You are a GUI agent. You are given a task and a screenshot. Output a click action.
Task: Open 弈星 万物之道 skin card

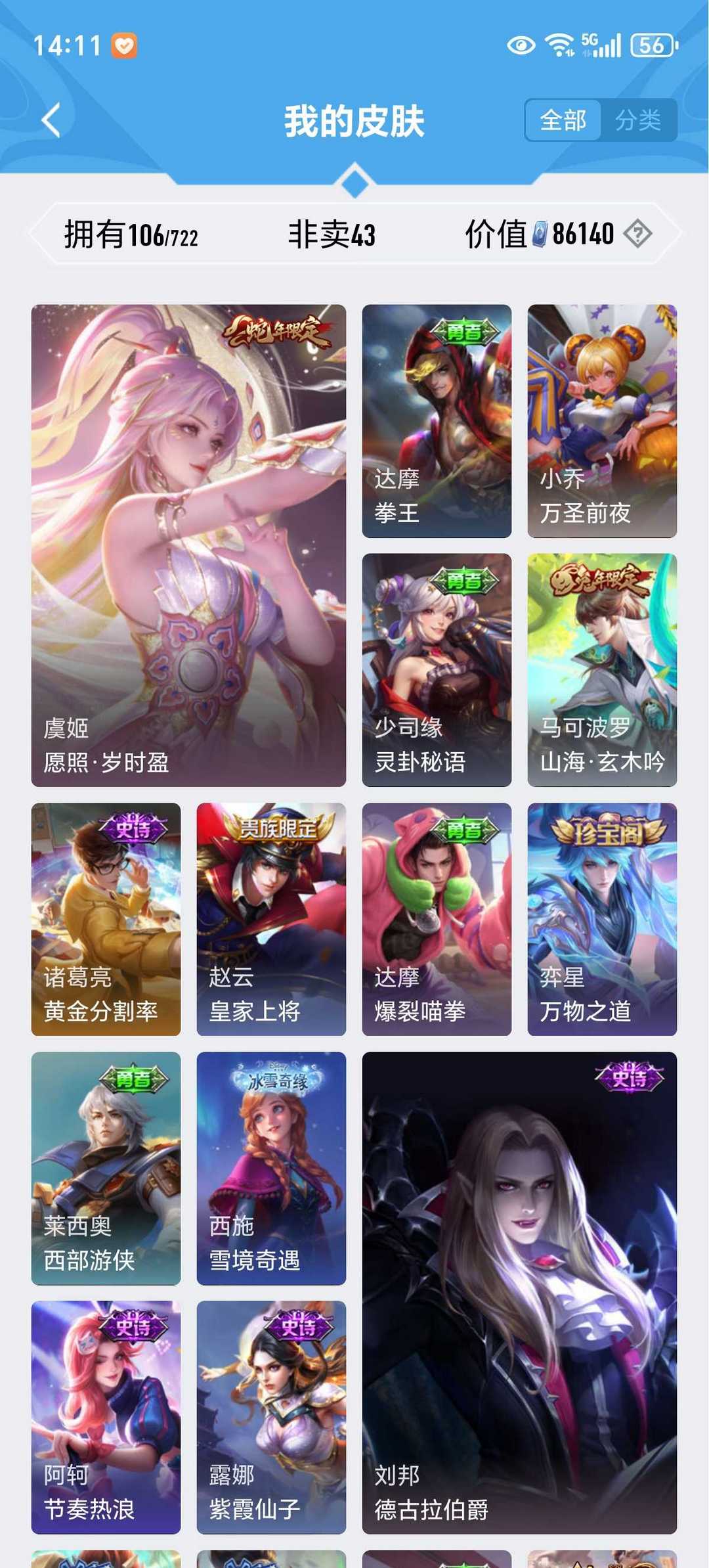point(602,919)
